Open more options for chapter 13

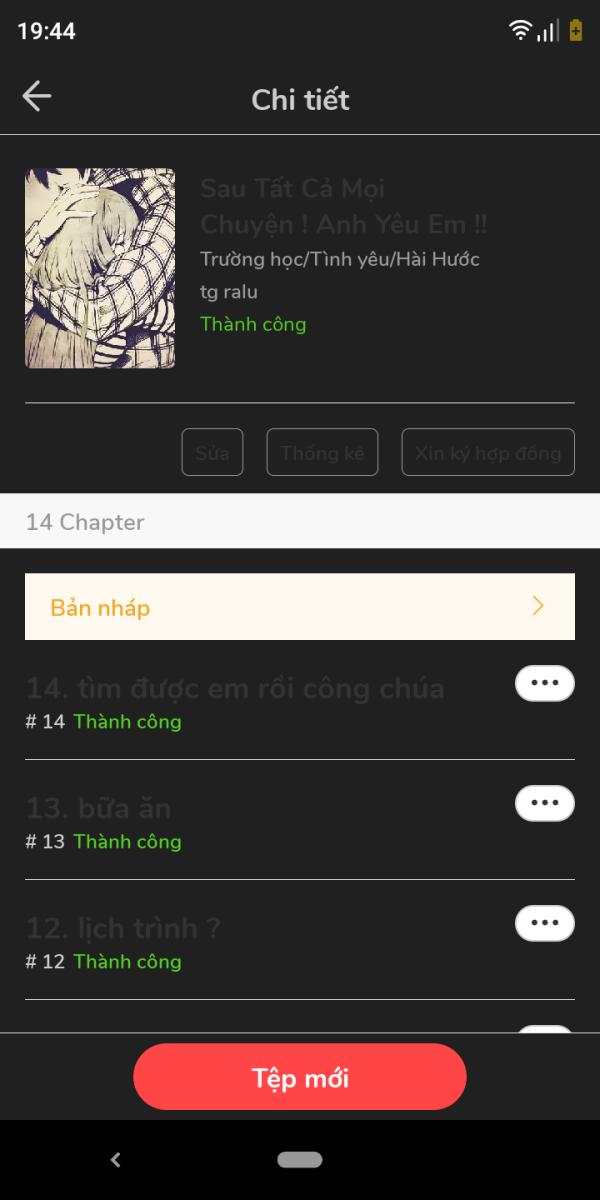point(544,803)
